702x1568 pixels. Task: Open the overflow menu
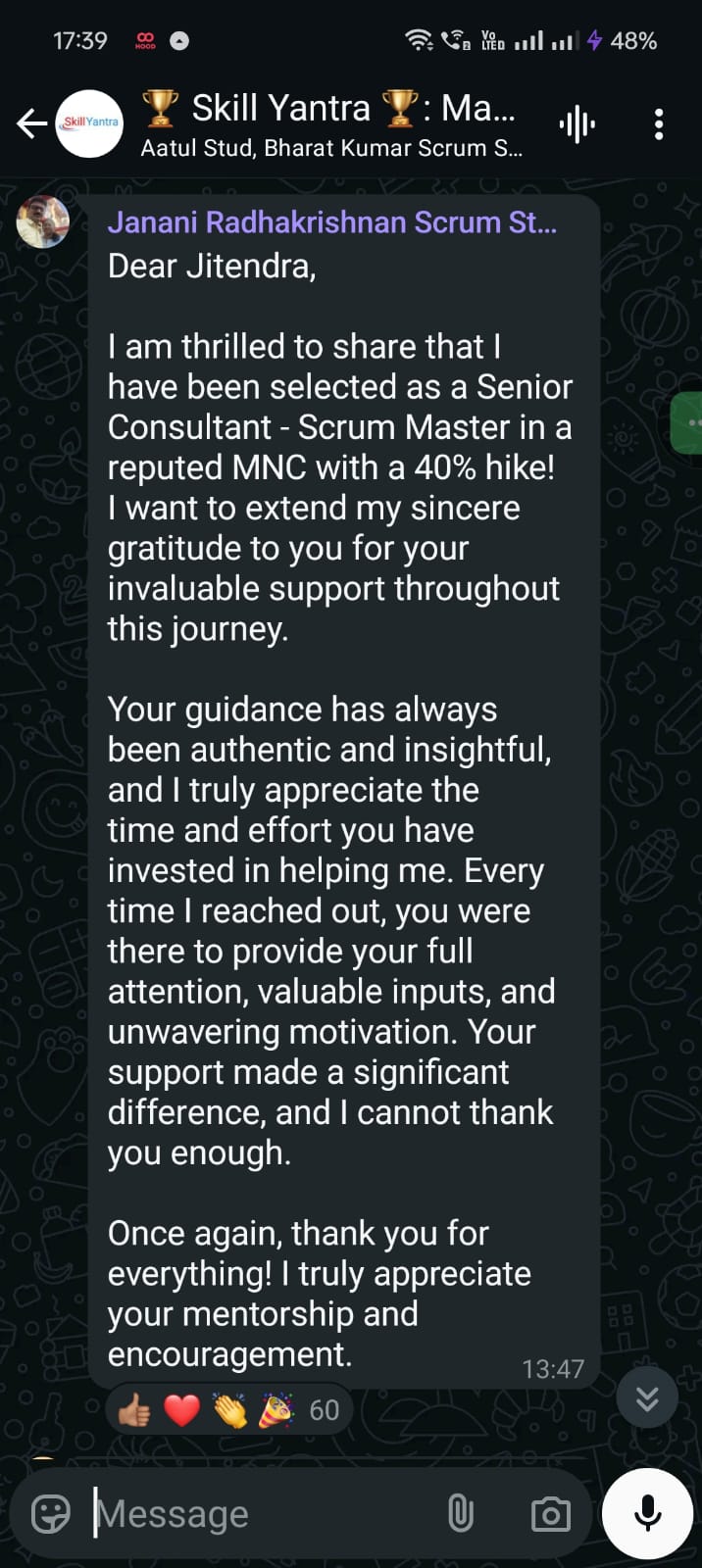coord(659,124)
